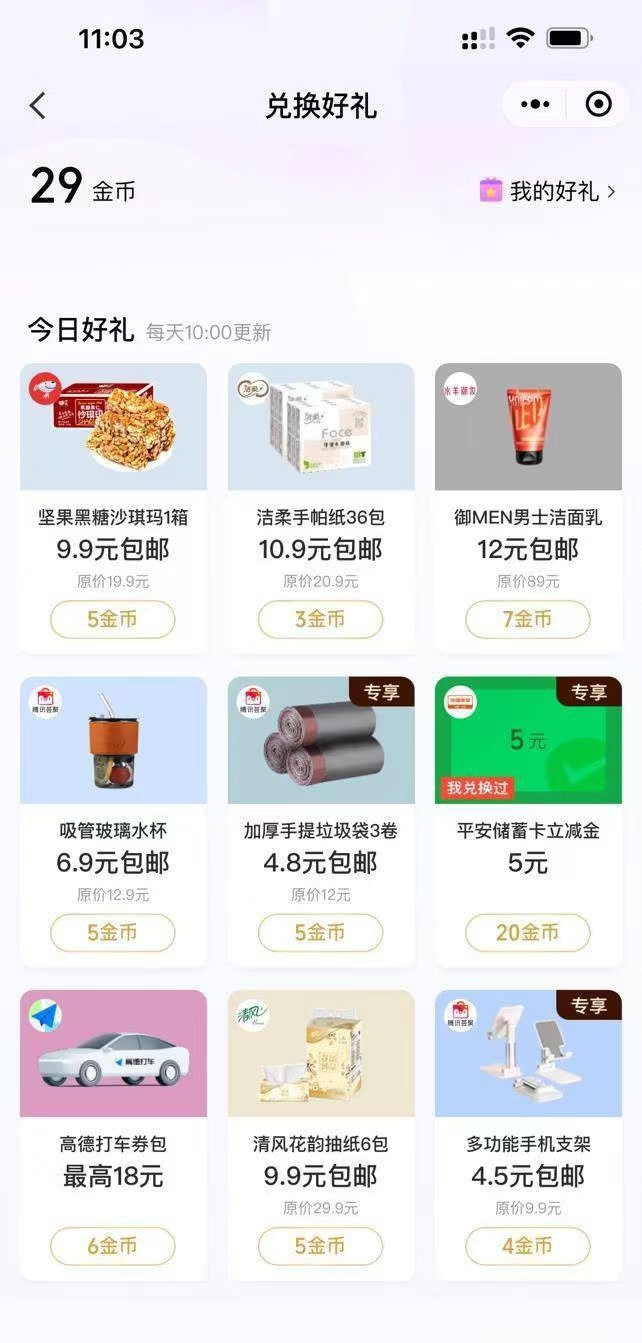Redeem 加厚手提垃圾袋3卷 for 5金币
This screenshot has height=1343, width=642.
pyautogui.click(x=320, y=932)
